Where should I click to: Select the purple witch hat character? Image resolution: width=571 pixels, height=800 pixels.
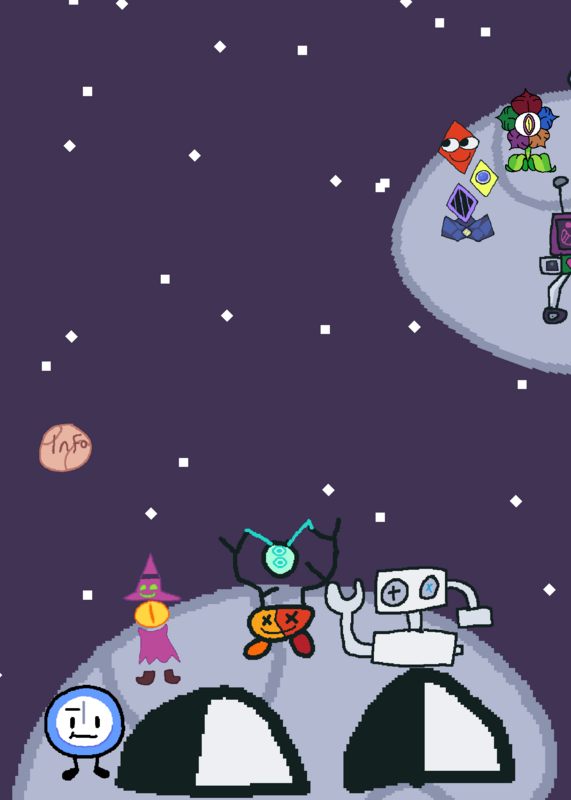(152, 619)
